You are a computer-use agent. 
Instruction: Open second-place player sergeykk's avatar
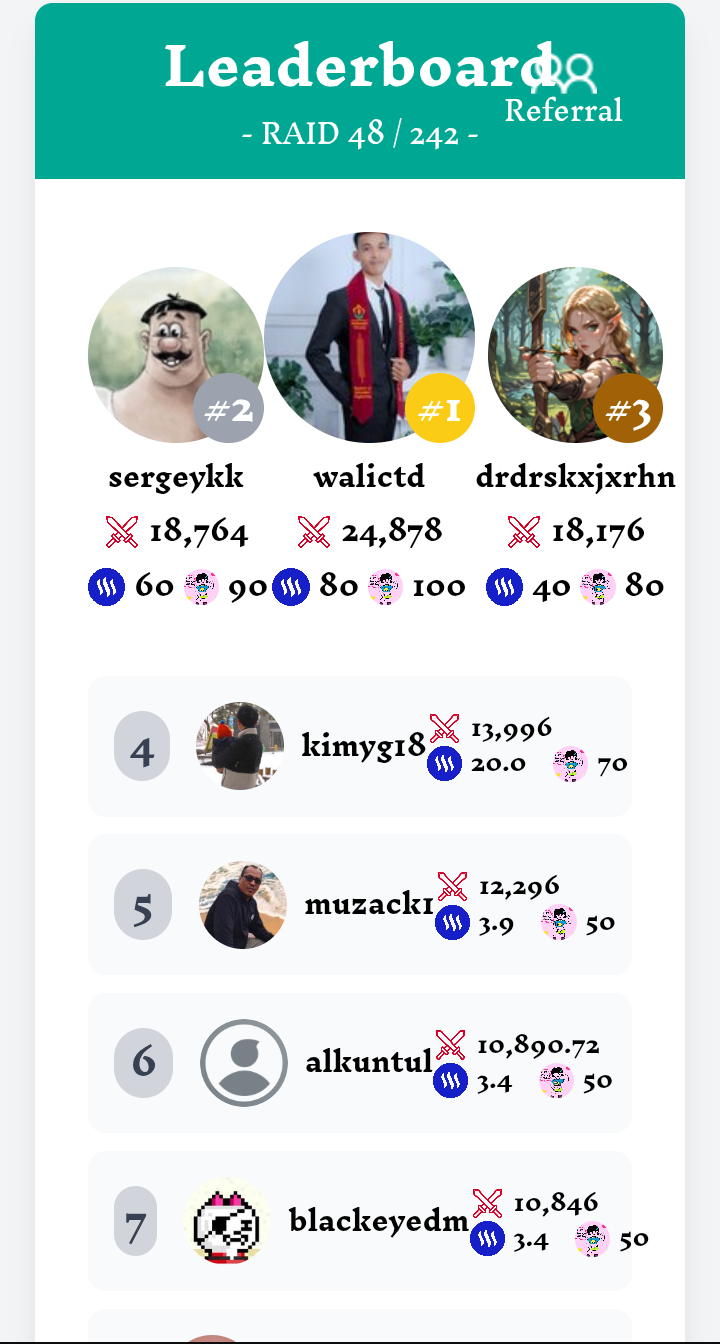pos(175,354)
